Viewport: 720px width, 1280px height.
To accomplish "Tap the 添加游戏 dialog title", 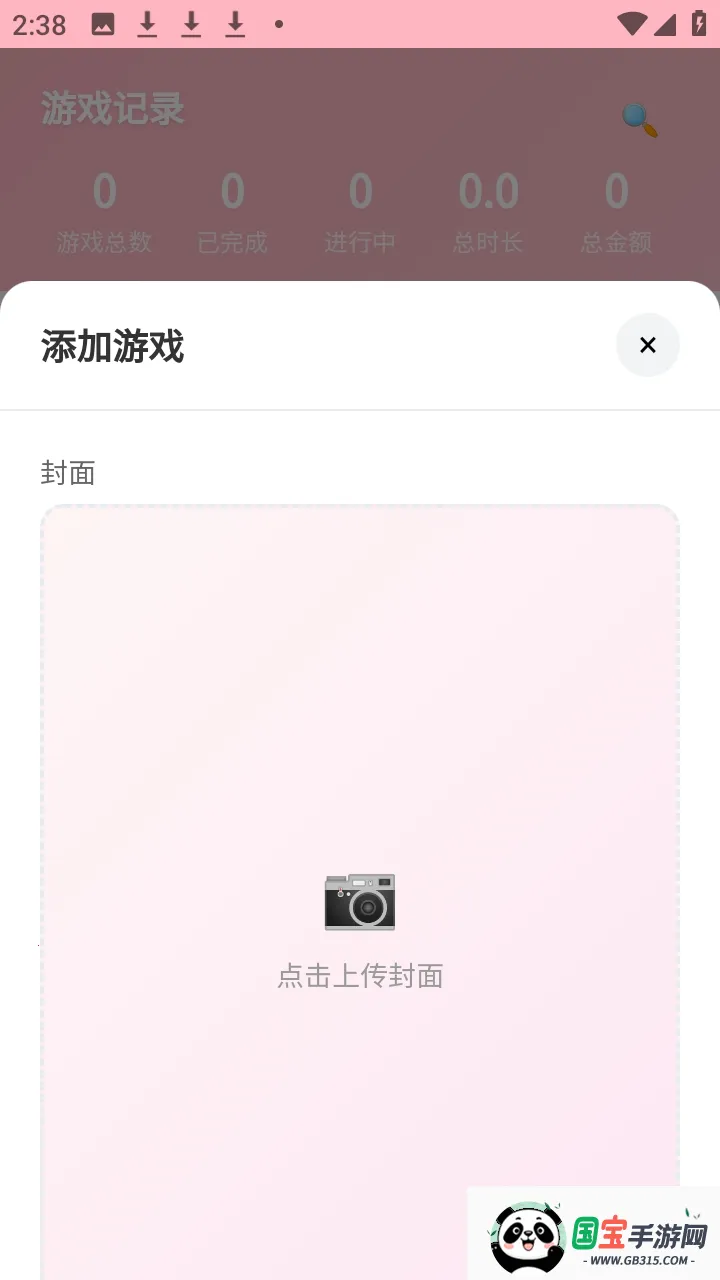I will (x=111, y=346).
